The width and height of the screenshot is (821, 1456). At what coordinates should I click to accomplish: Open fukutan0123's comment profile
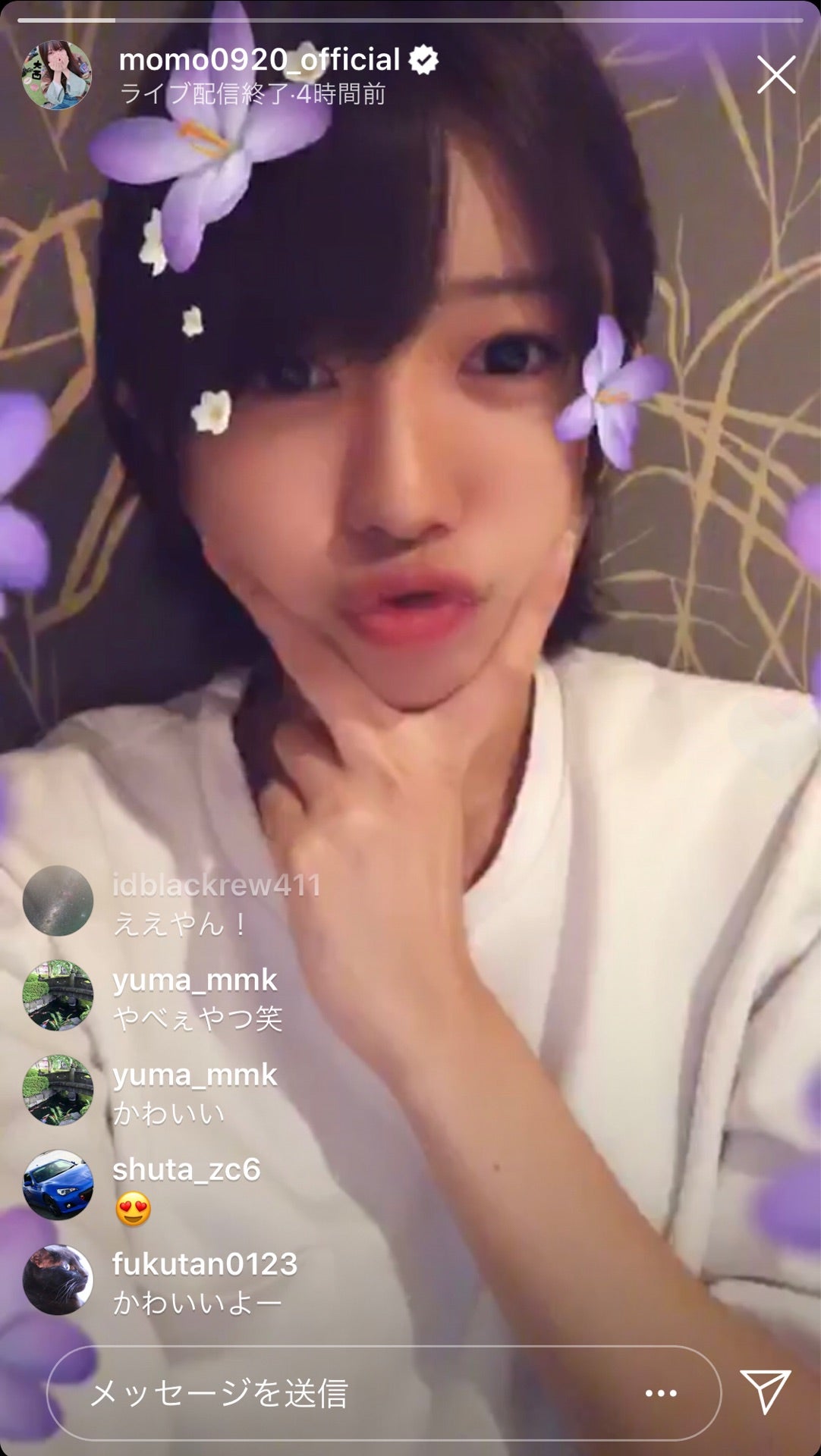(x=58, y=1279)
